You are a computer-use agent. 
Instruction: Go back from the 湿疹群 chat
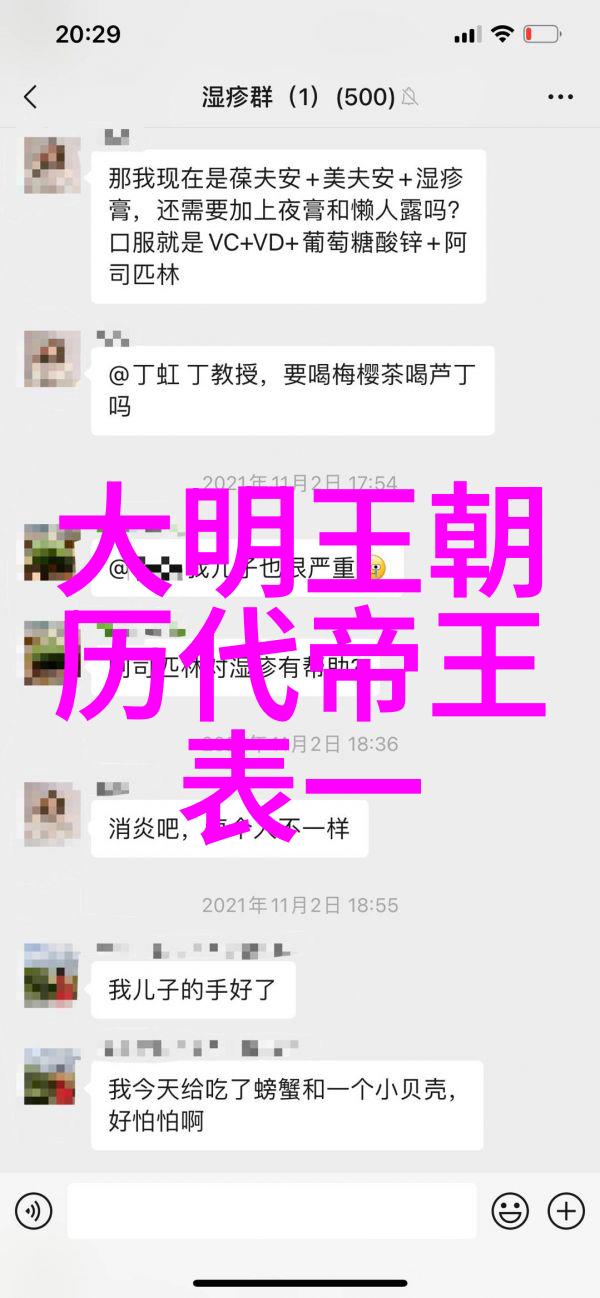[x=30, y=97]
